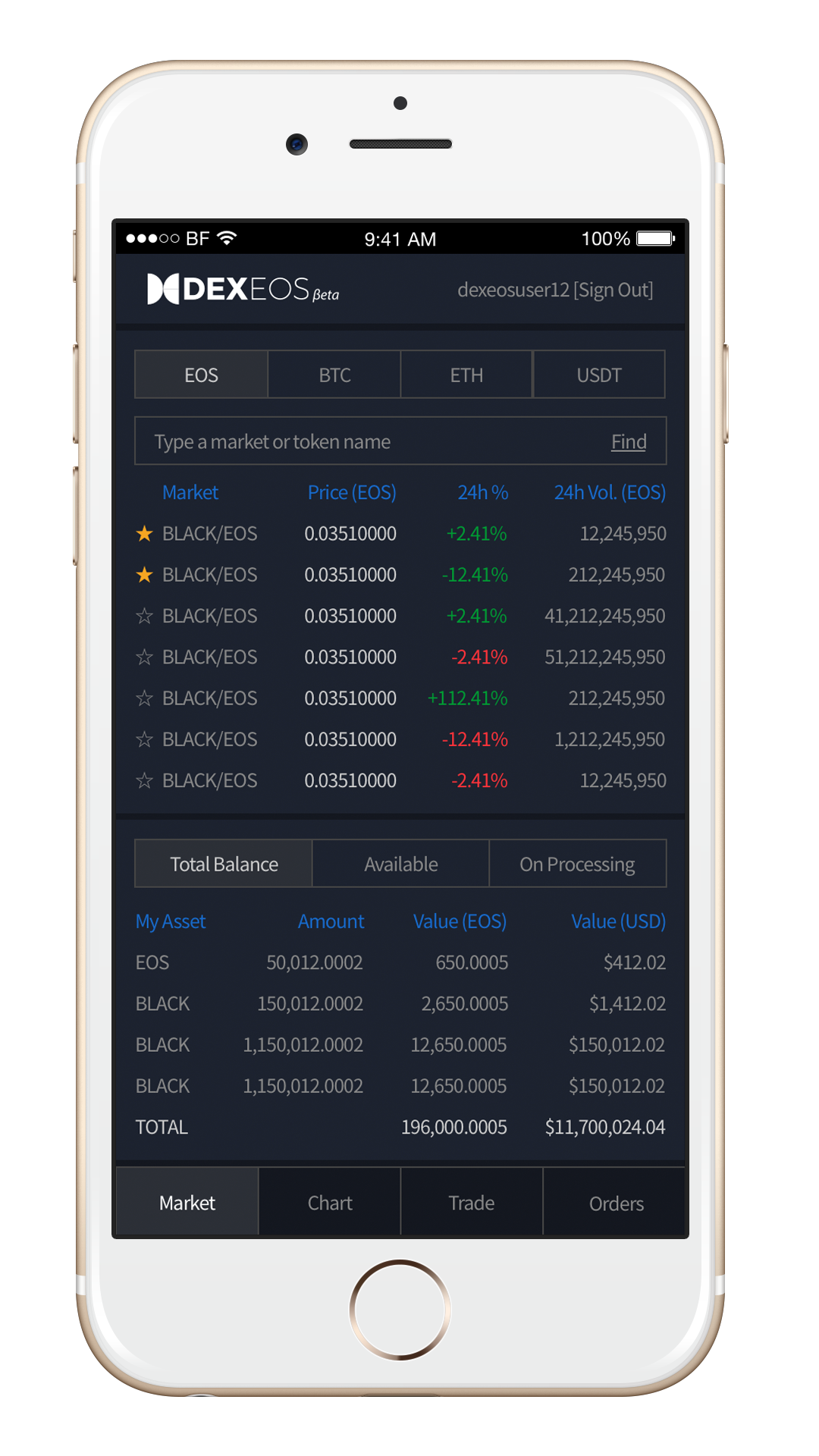Tap the Find link
The image size is (819, 1456).
(x=629, y=441)
